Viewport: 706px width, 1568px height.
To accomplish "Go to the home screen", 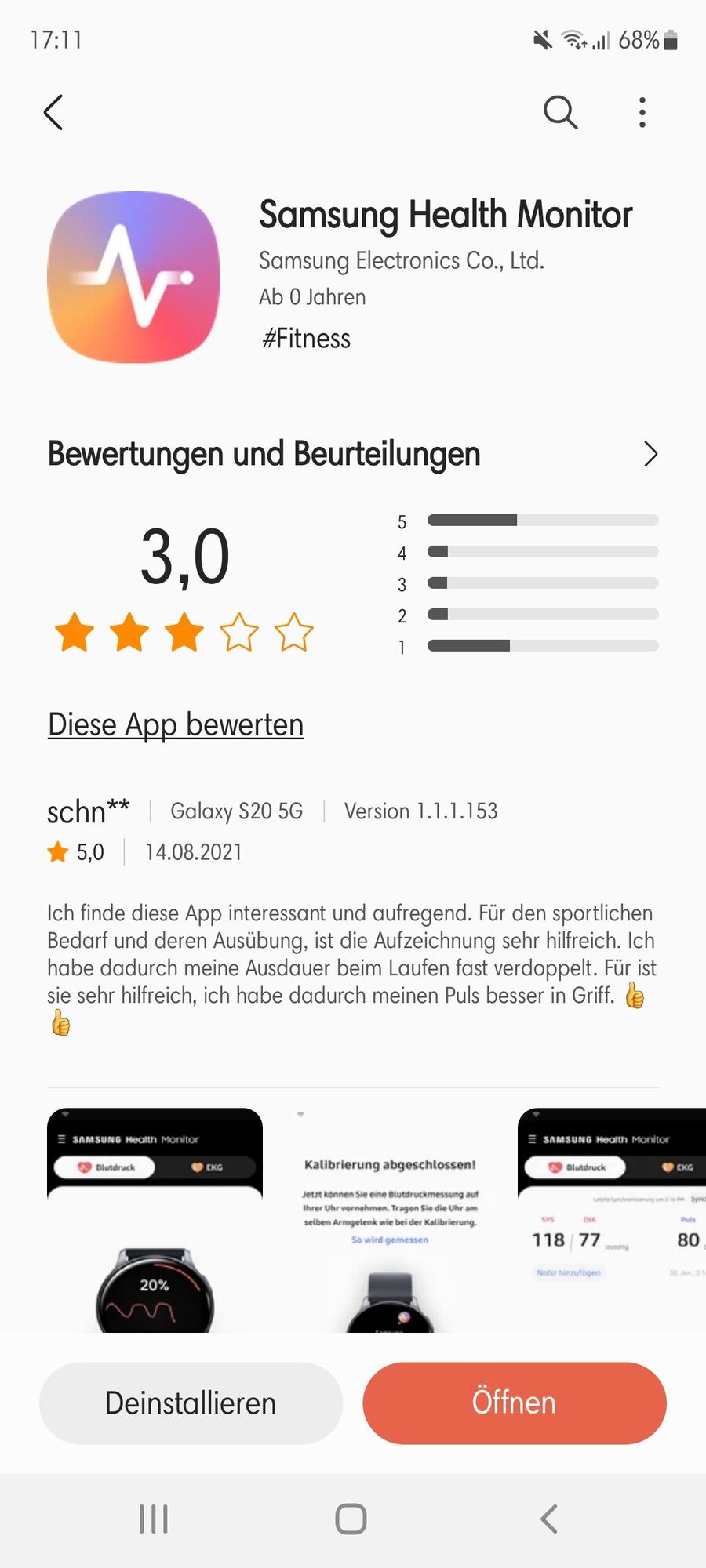I will pyautogui.click(x=351, y=1519).
